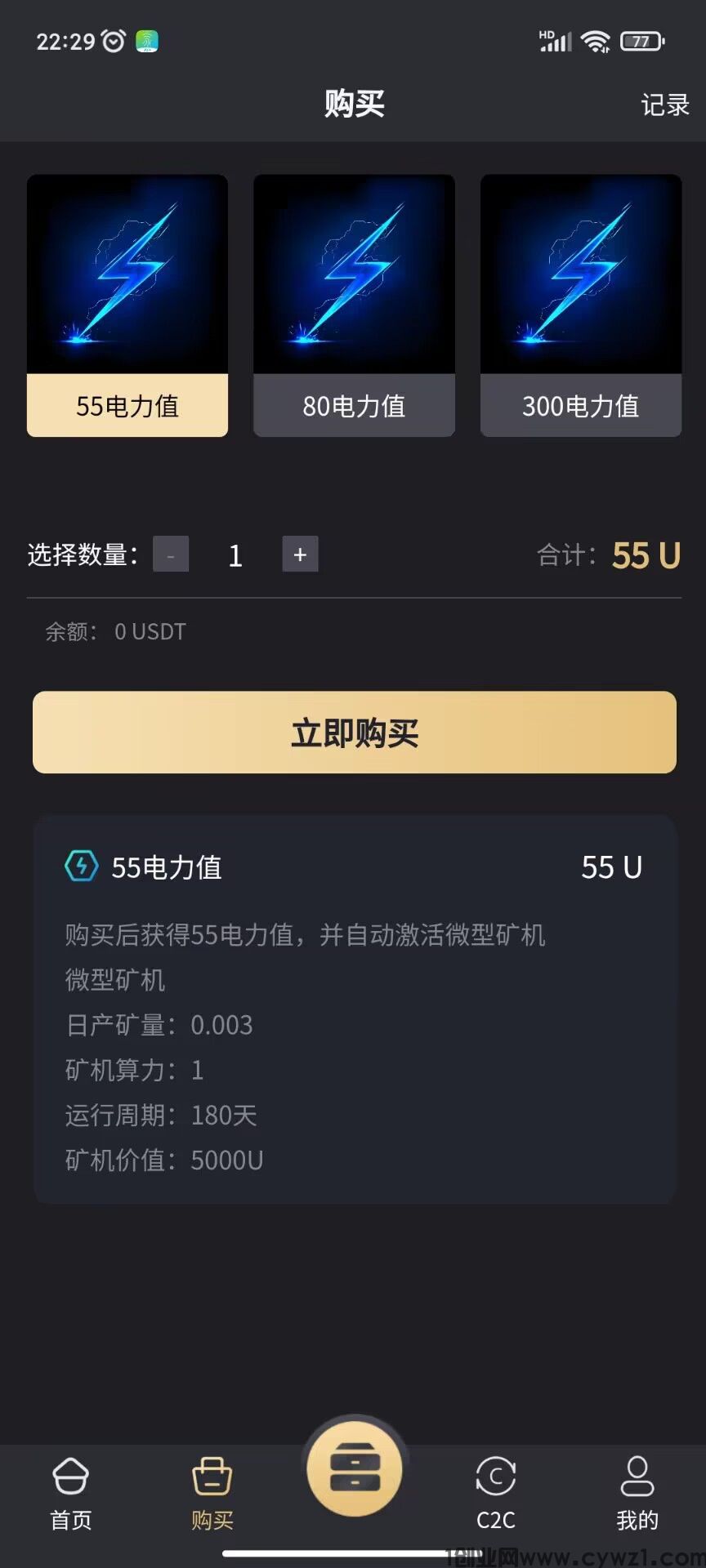Go to the 首页 home tab
Viewport: 706px width, 1568px height.
(x=71, y=1493)
